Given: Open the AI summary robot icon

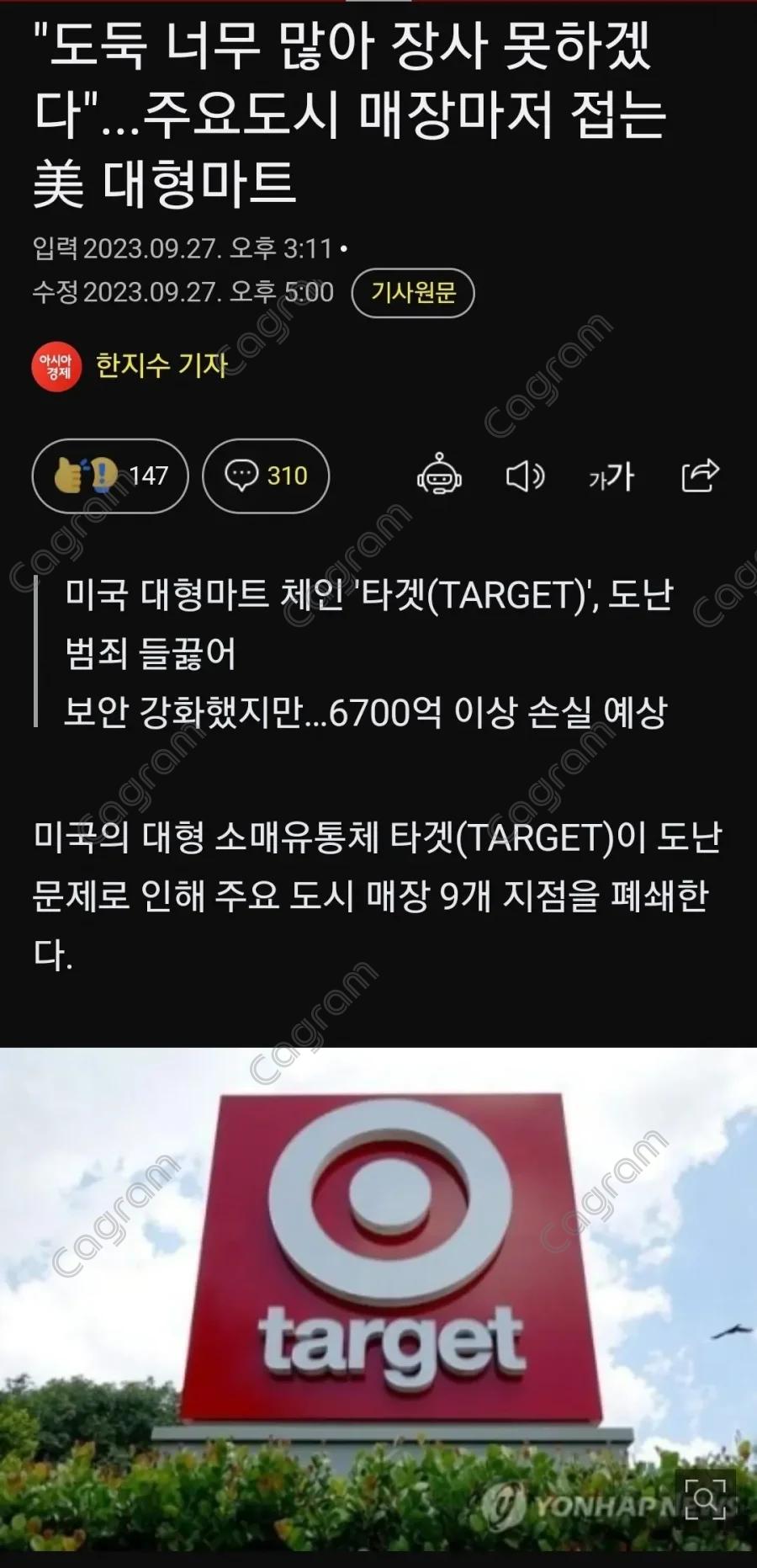Looking at the screenshot, I should pyautogui.click(x=439, y=476).
